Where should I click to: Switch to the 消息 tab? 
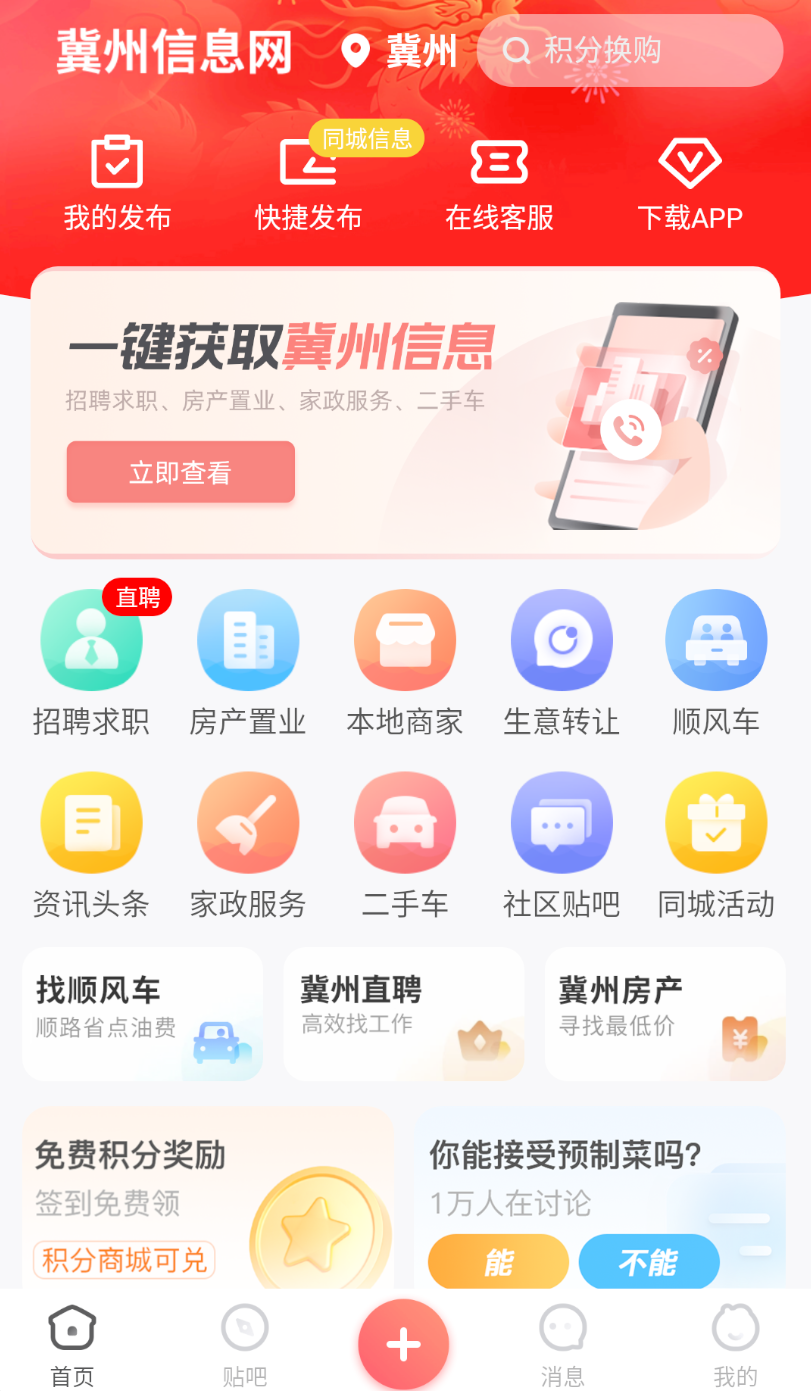(x=562, y=1345)
